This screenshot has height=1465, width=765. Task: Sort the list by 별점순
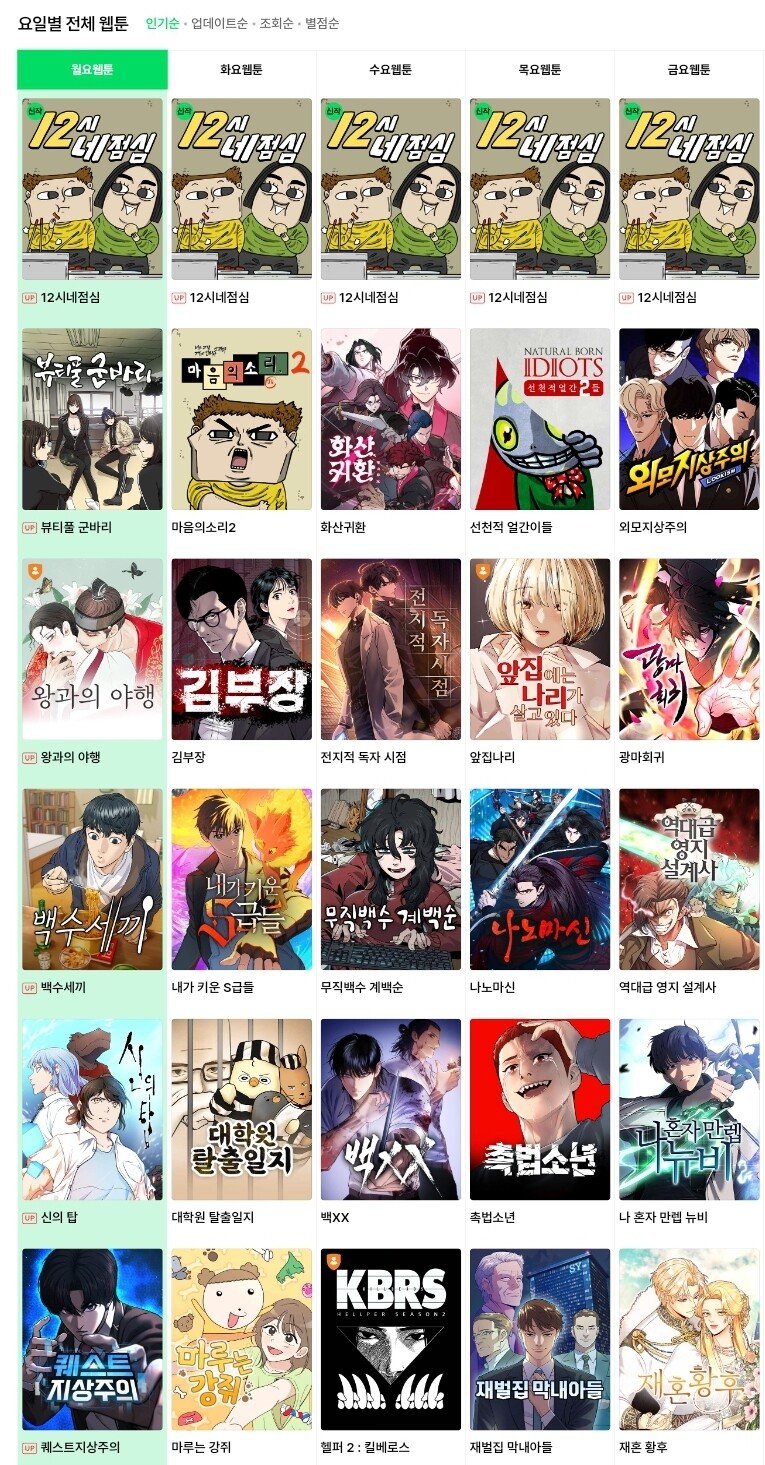(322, 23)
